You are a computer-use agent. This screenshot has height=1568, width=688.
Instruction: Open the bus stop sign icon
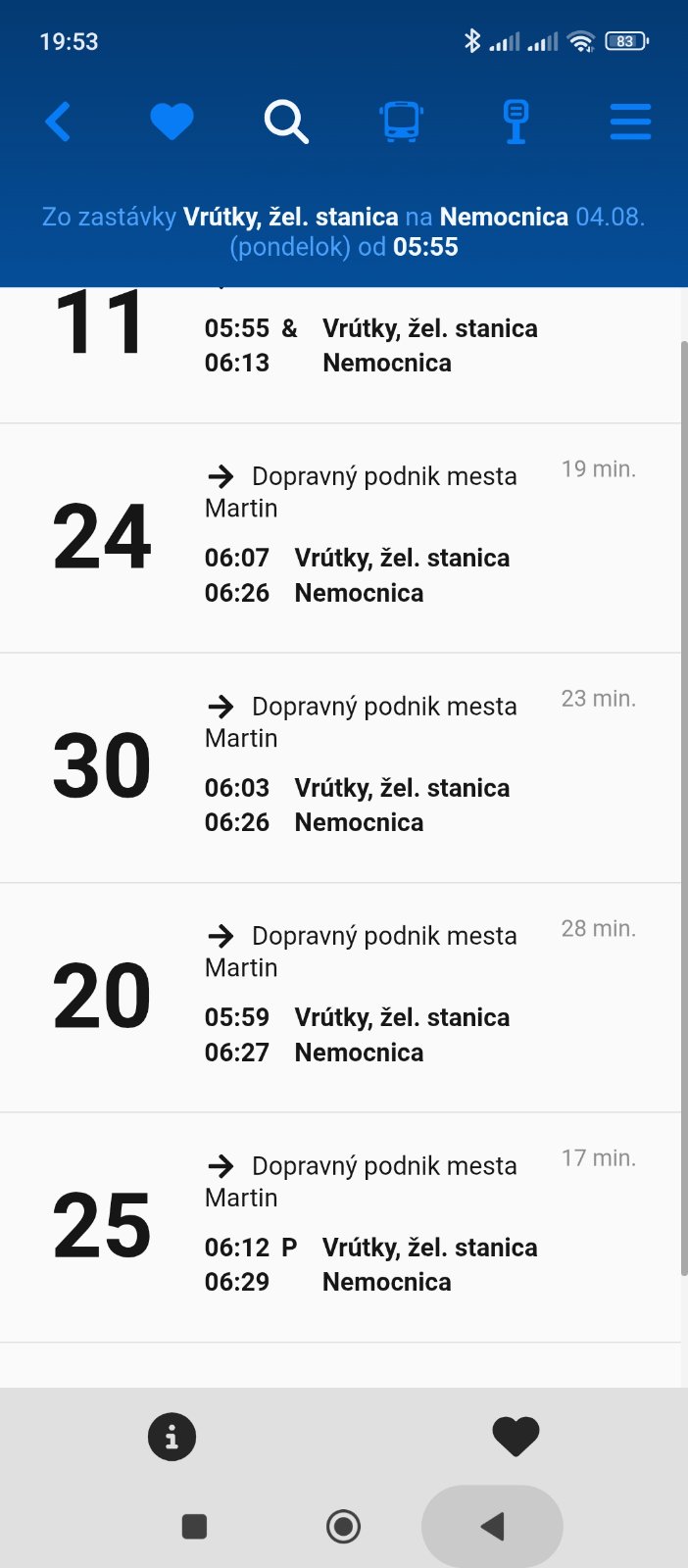[516, 122]
